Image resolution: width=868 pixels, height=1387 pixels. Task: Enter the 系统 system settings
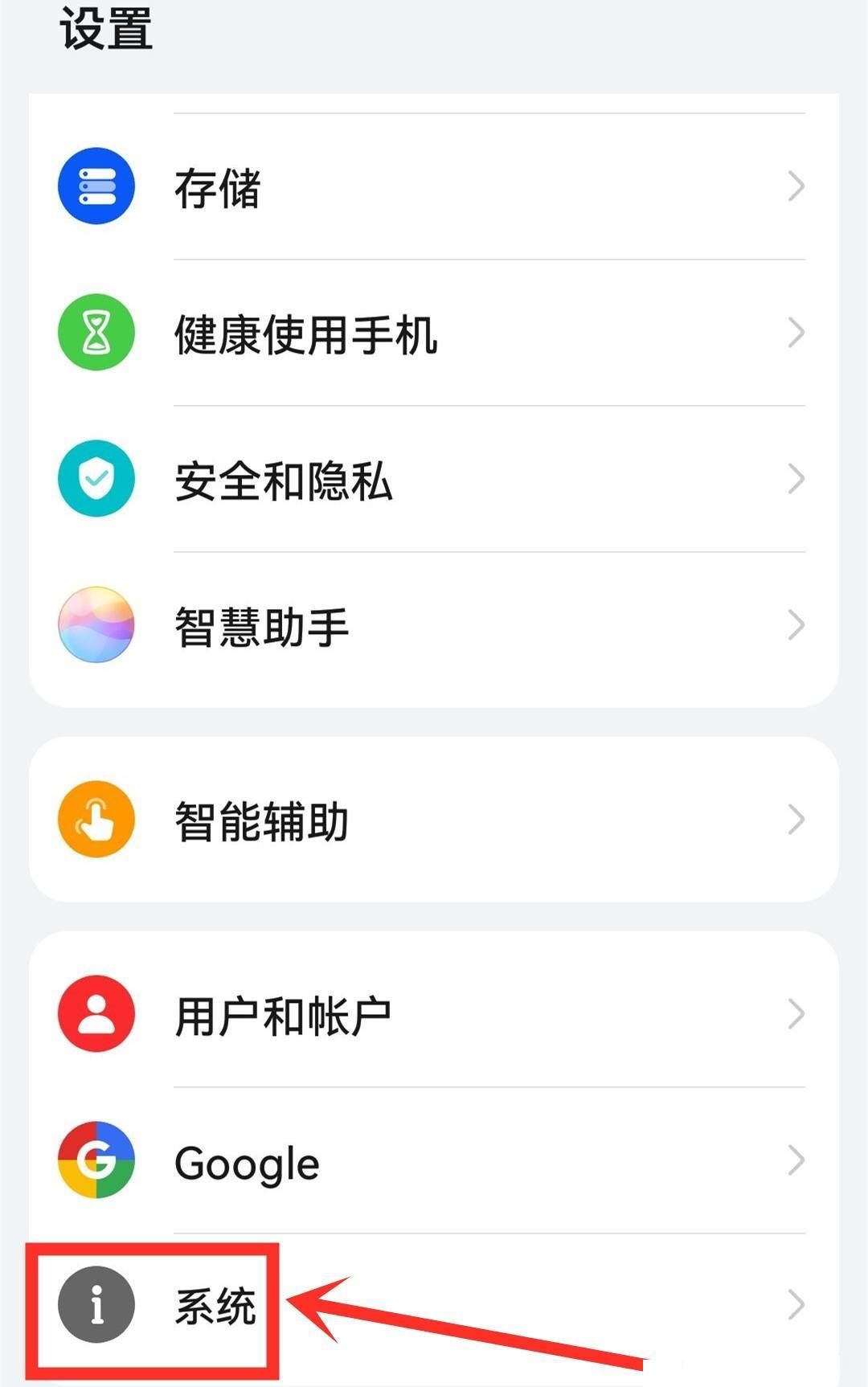click(434, 1305)
